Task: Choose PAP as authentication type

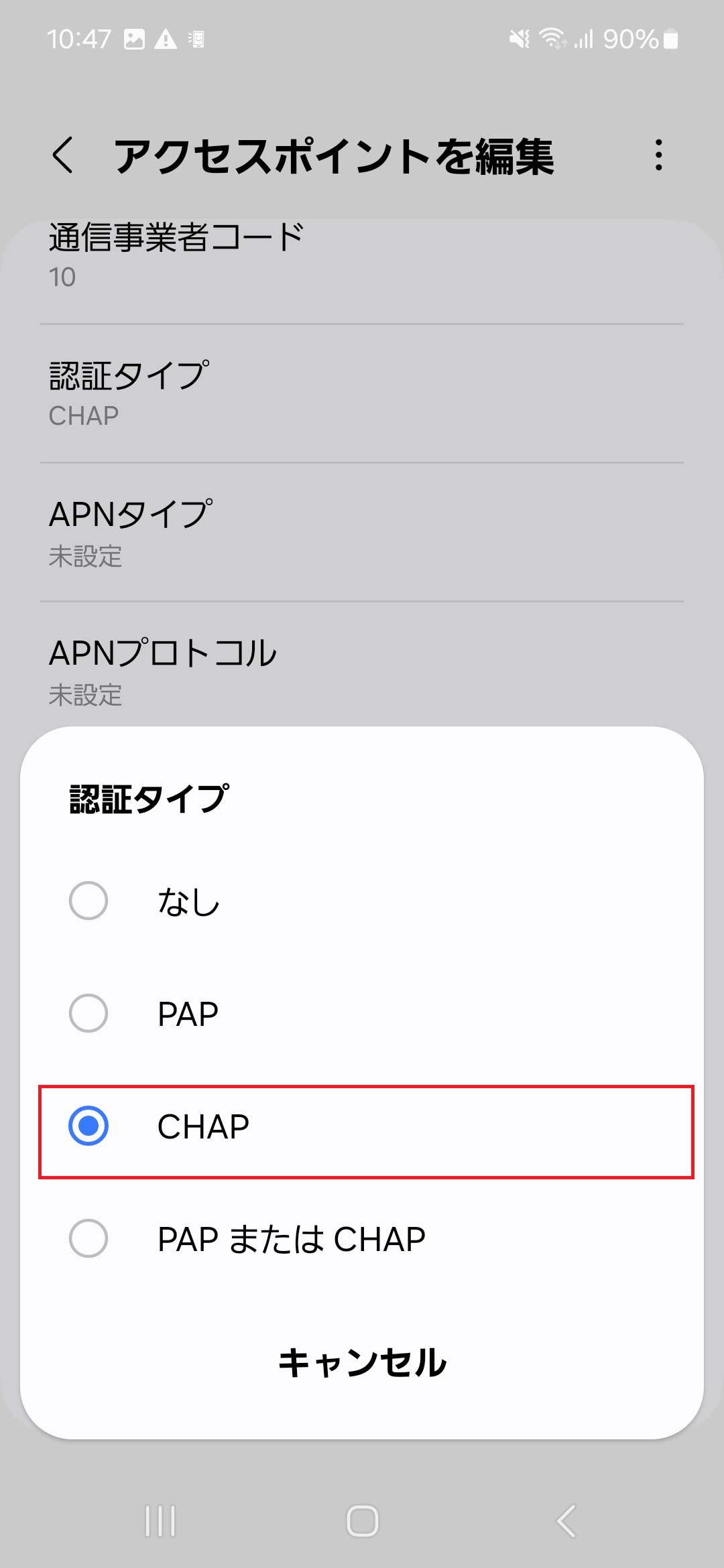Action: (362, 1013)
